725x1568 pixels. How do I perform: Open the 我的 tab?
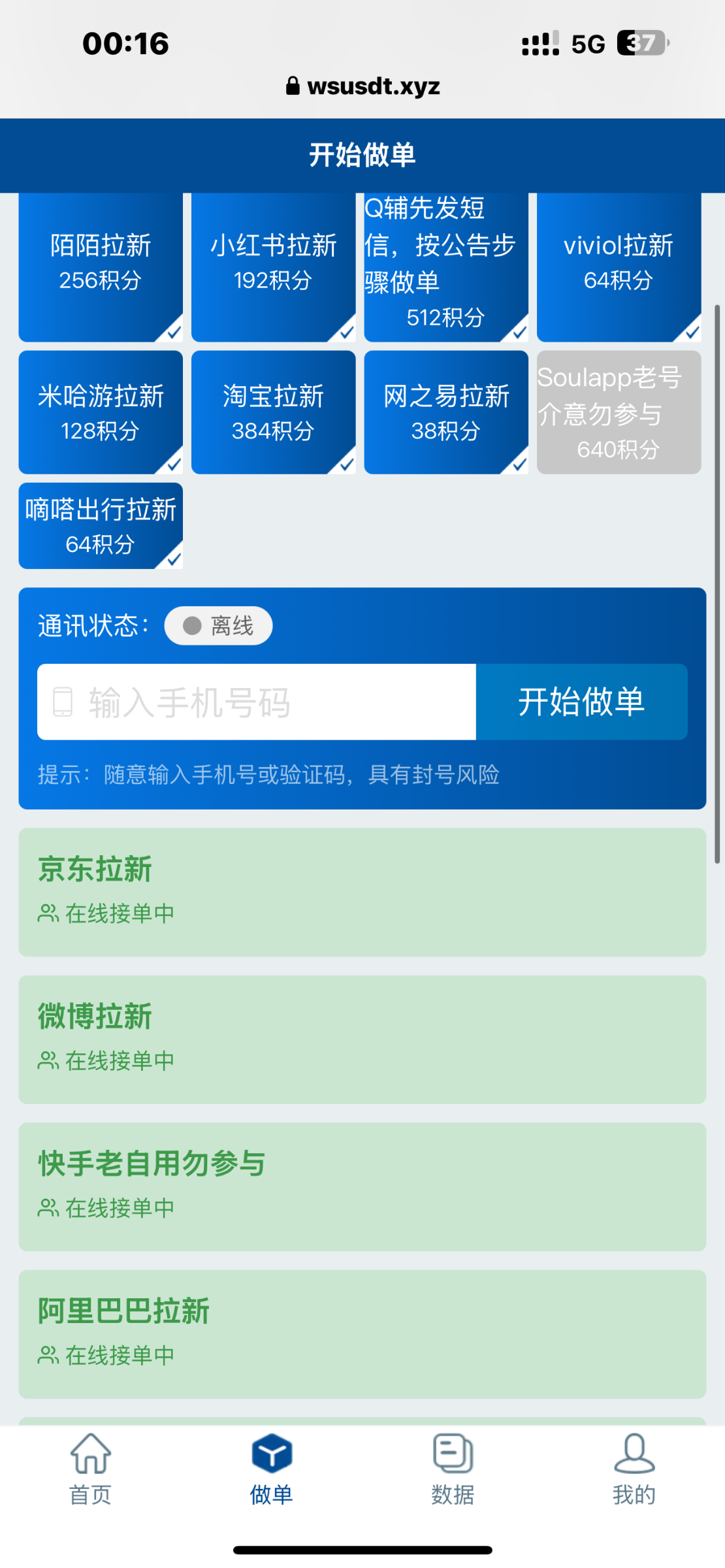(634, 1469)
